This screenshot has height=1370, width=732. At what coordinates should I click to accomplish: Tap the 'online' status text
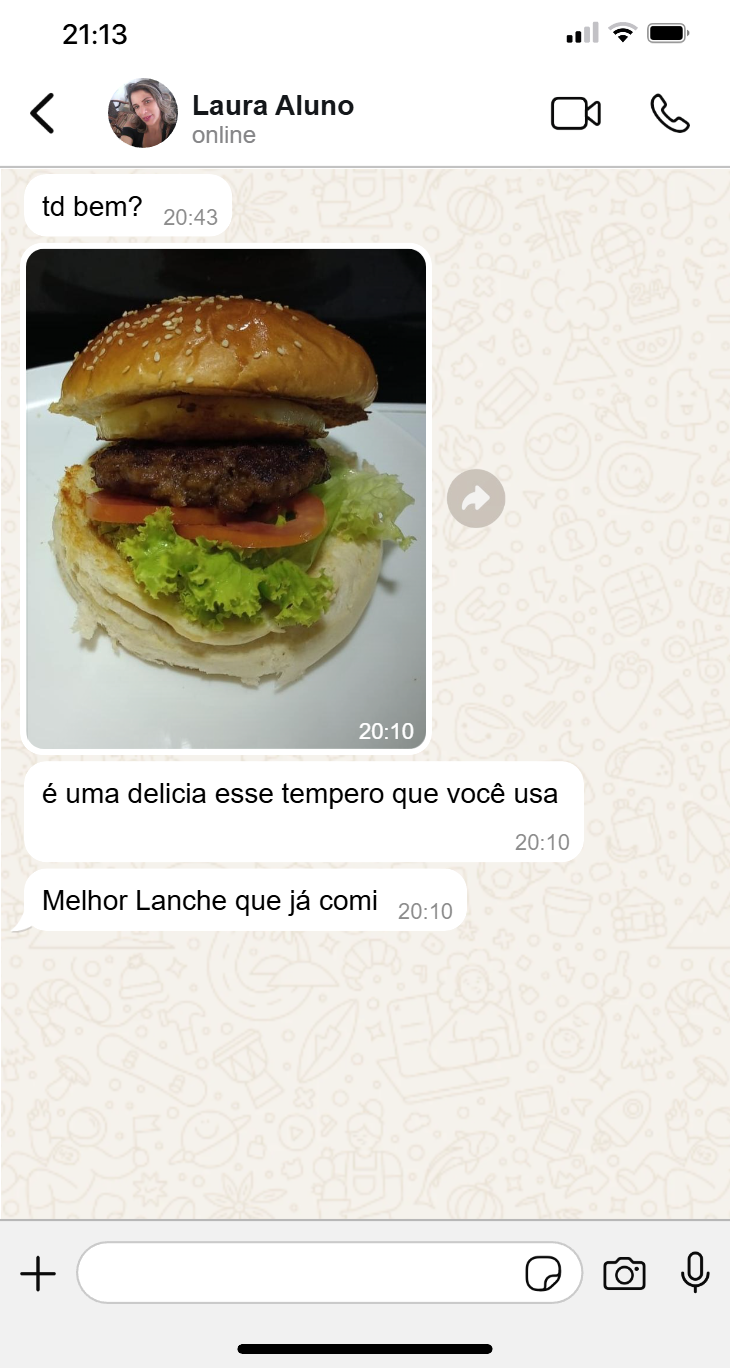point(222,135)
